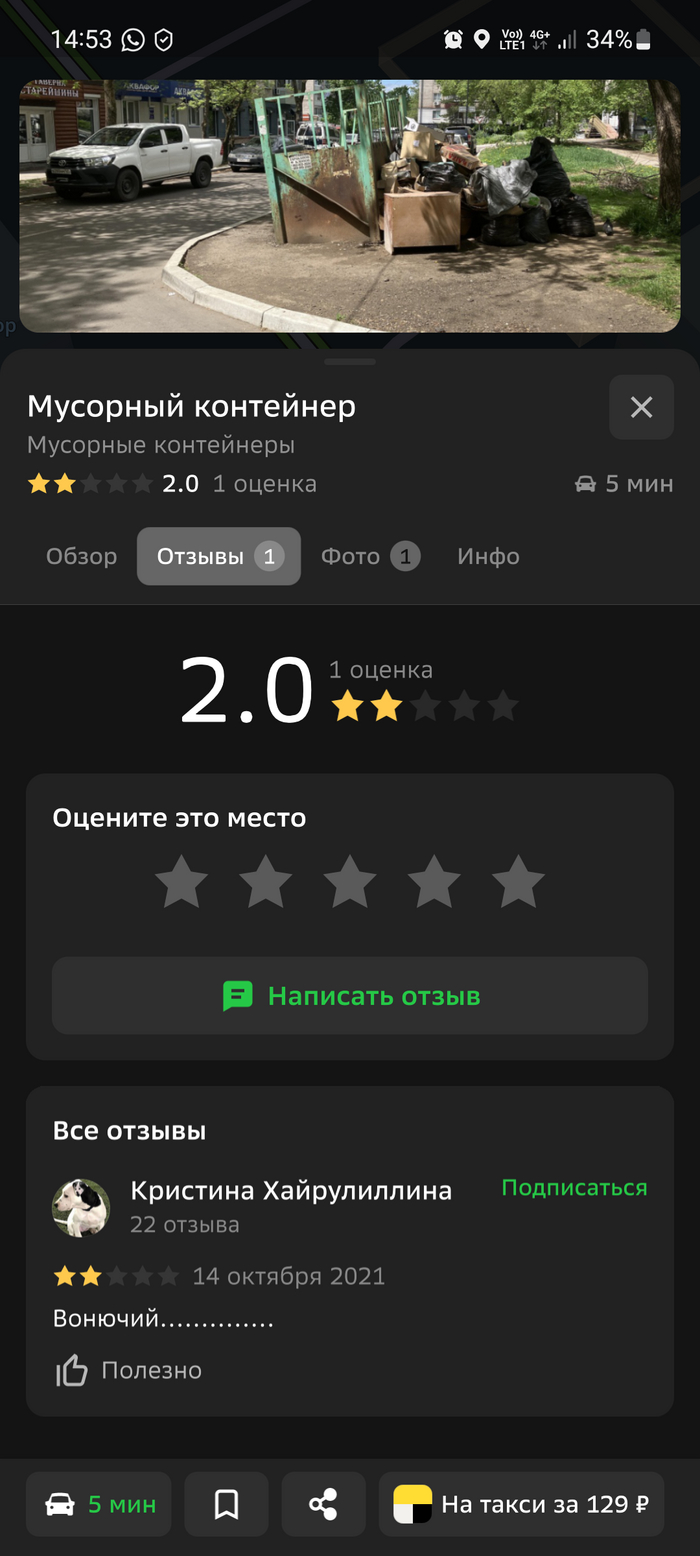Open Кристина Хайрулиллина's profile avatar

coord(81,1208)
